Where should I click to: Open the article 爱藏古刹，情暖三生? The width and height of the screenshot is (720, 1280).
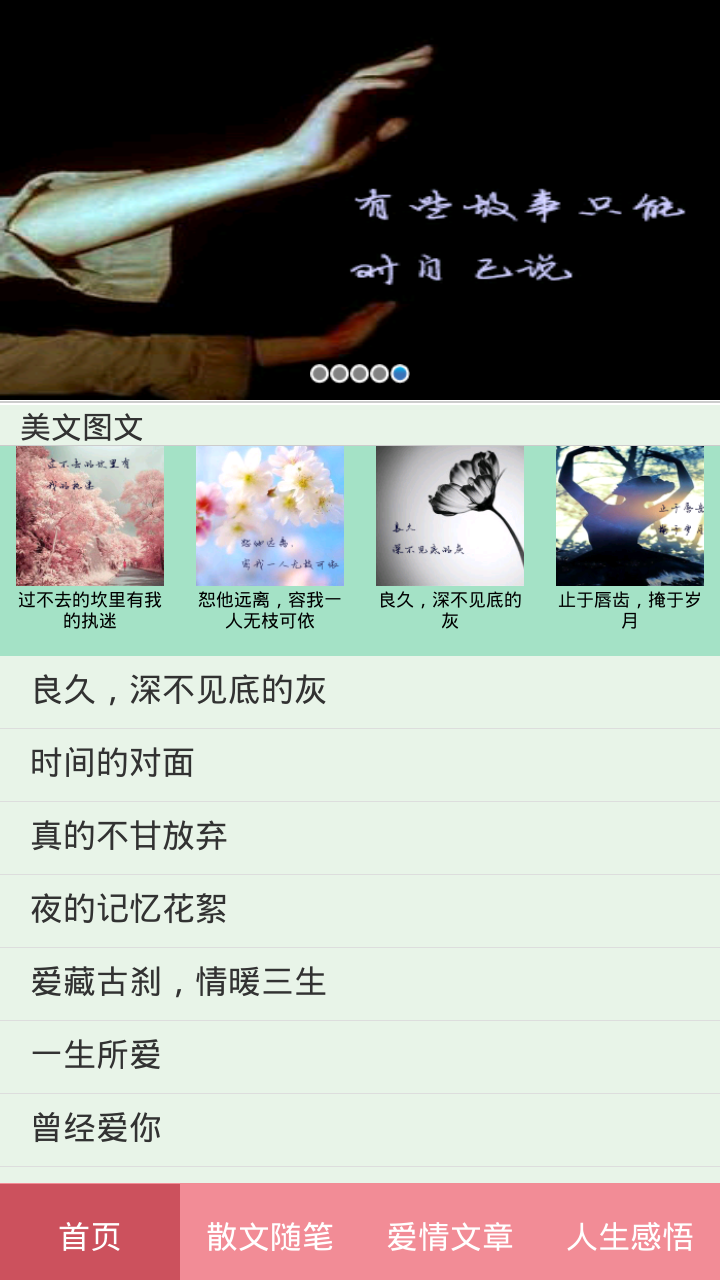[360, 983]
